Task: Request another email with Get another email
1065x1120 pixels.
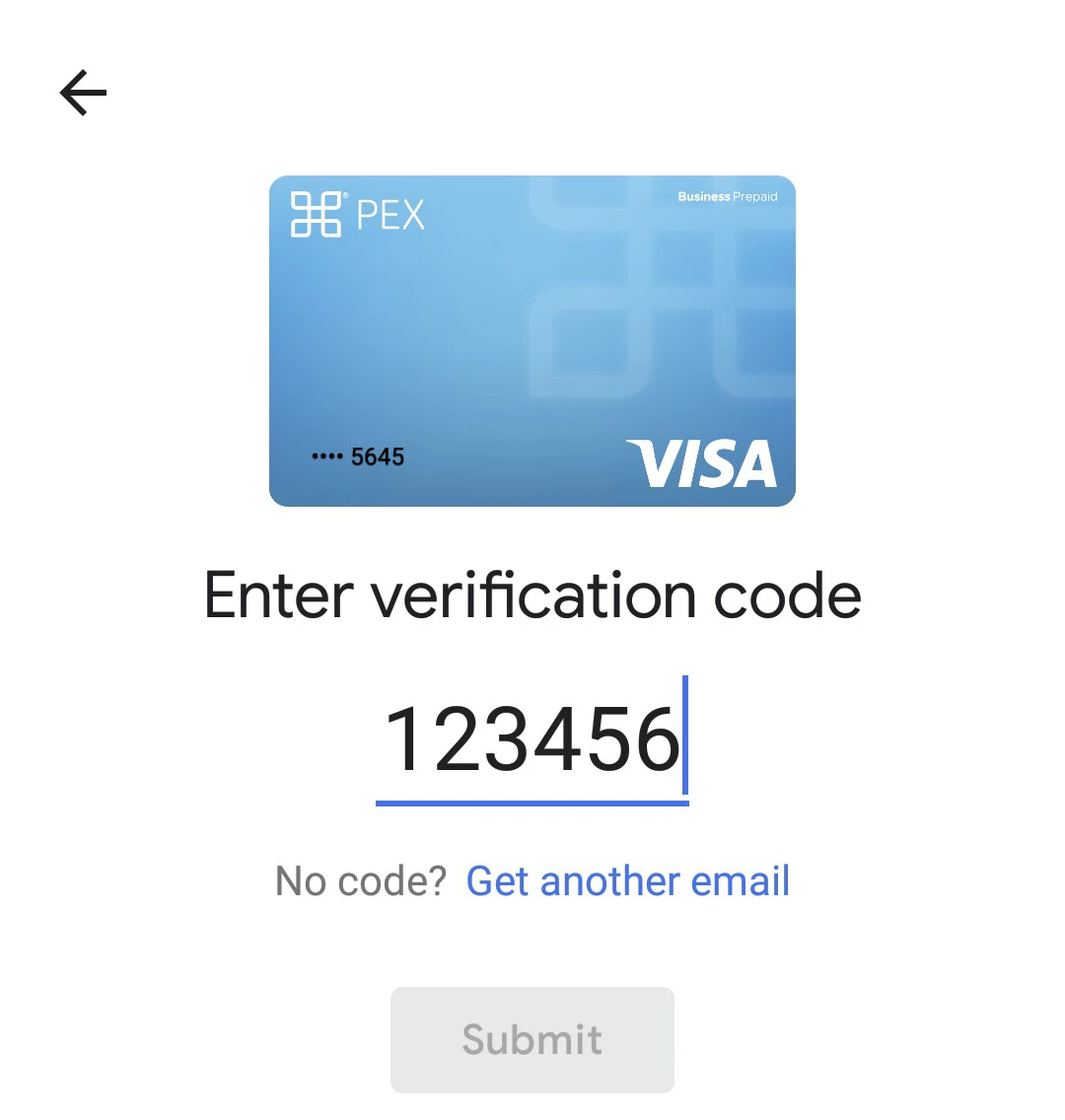Action: (x=627, y=880)
